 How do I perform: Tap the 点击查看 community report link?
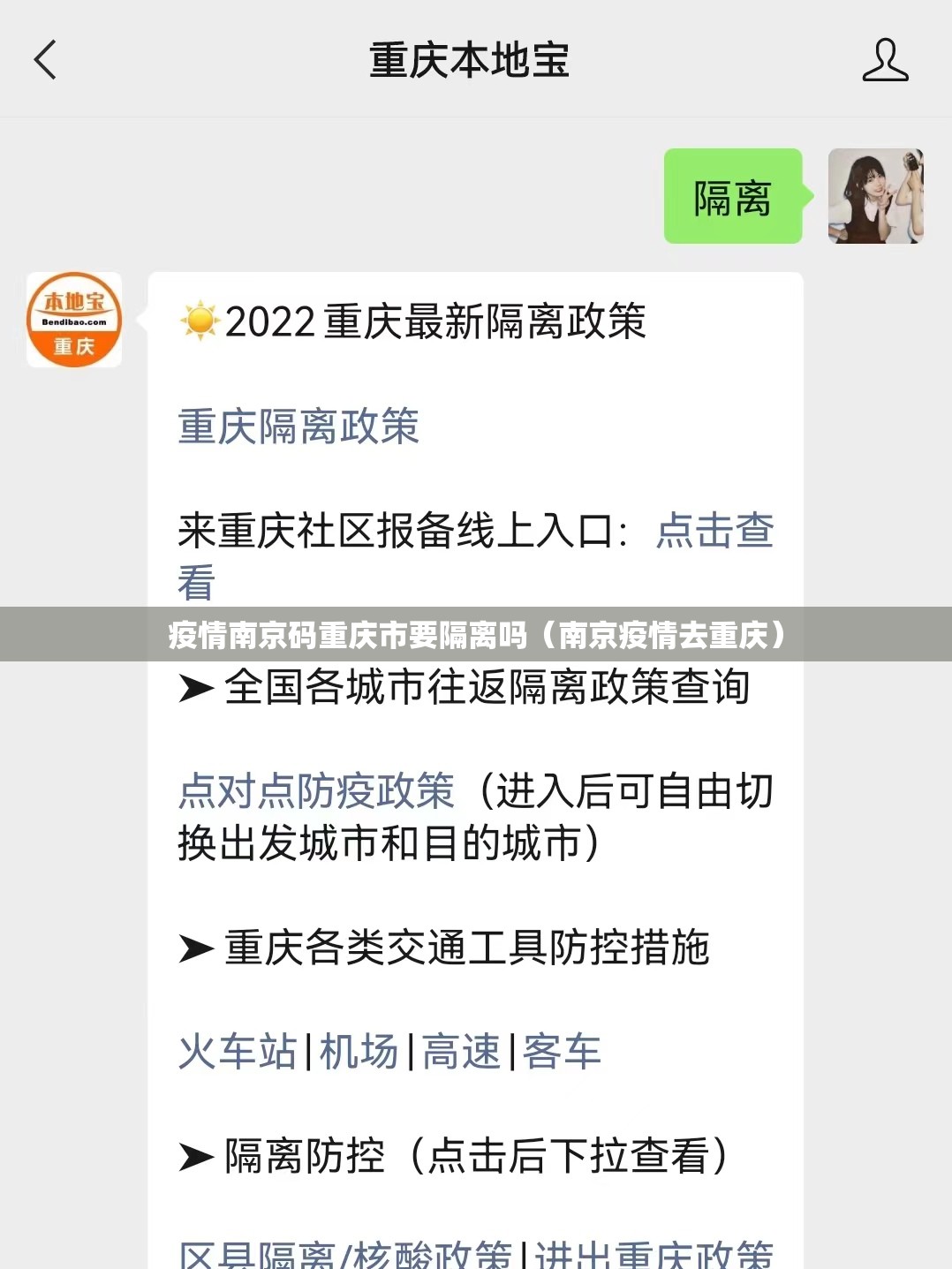coord(714,532)
